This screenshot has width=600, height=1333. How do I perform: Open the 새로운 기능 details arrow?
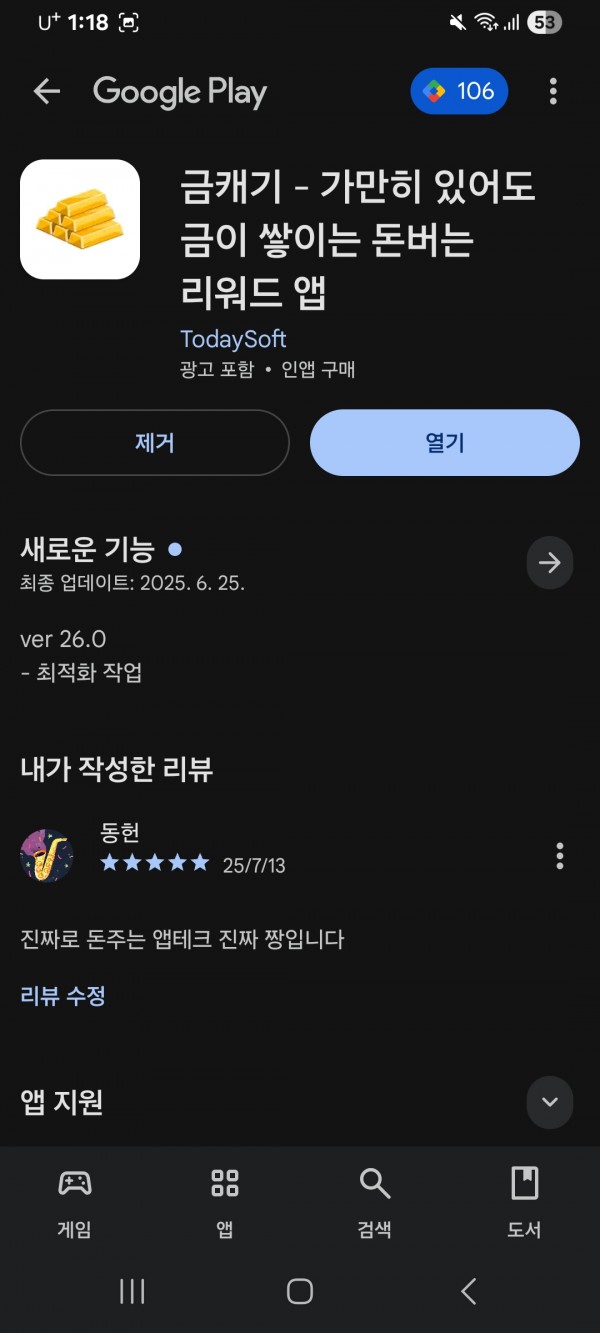click(x=550, y=563)
